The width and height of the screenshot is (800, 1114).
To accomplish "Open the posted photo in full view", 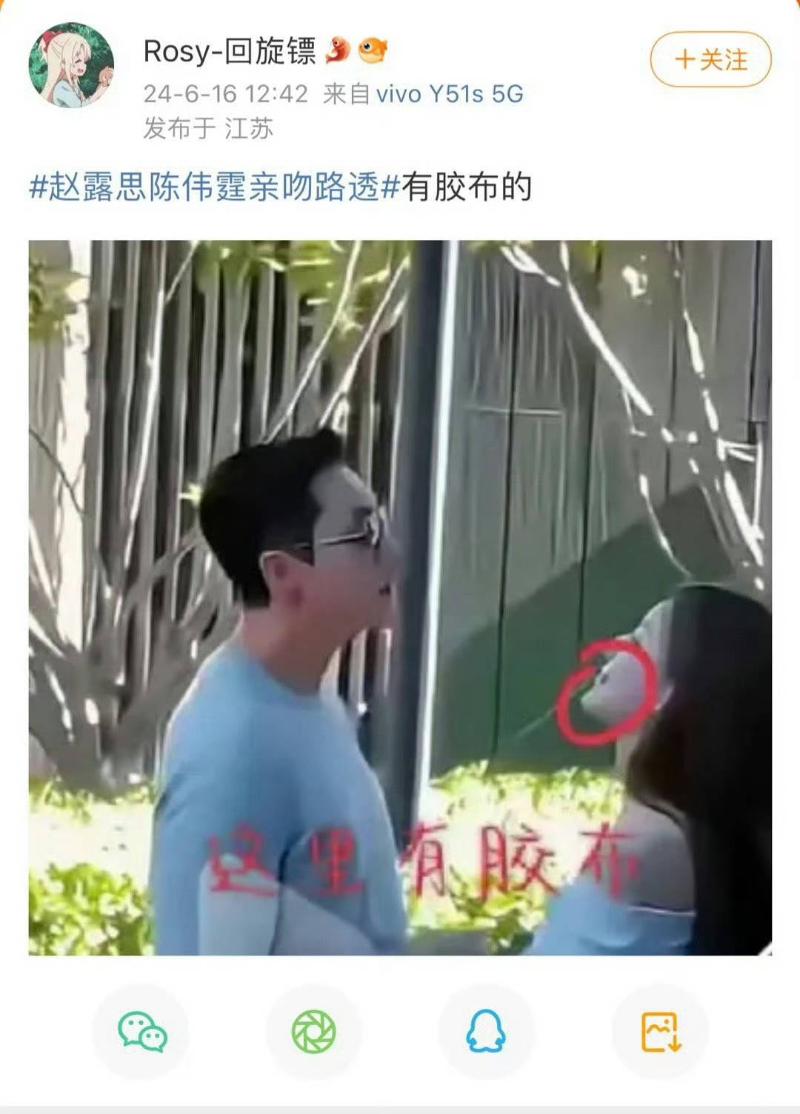I will pyautogui.click(x=400, y=597).
